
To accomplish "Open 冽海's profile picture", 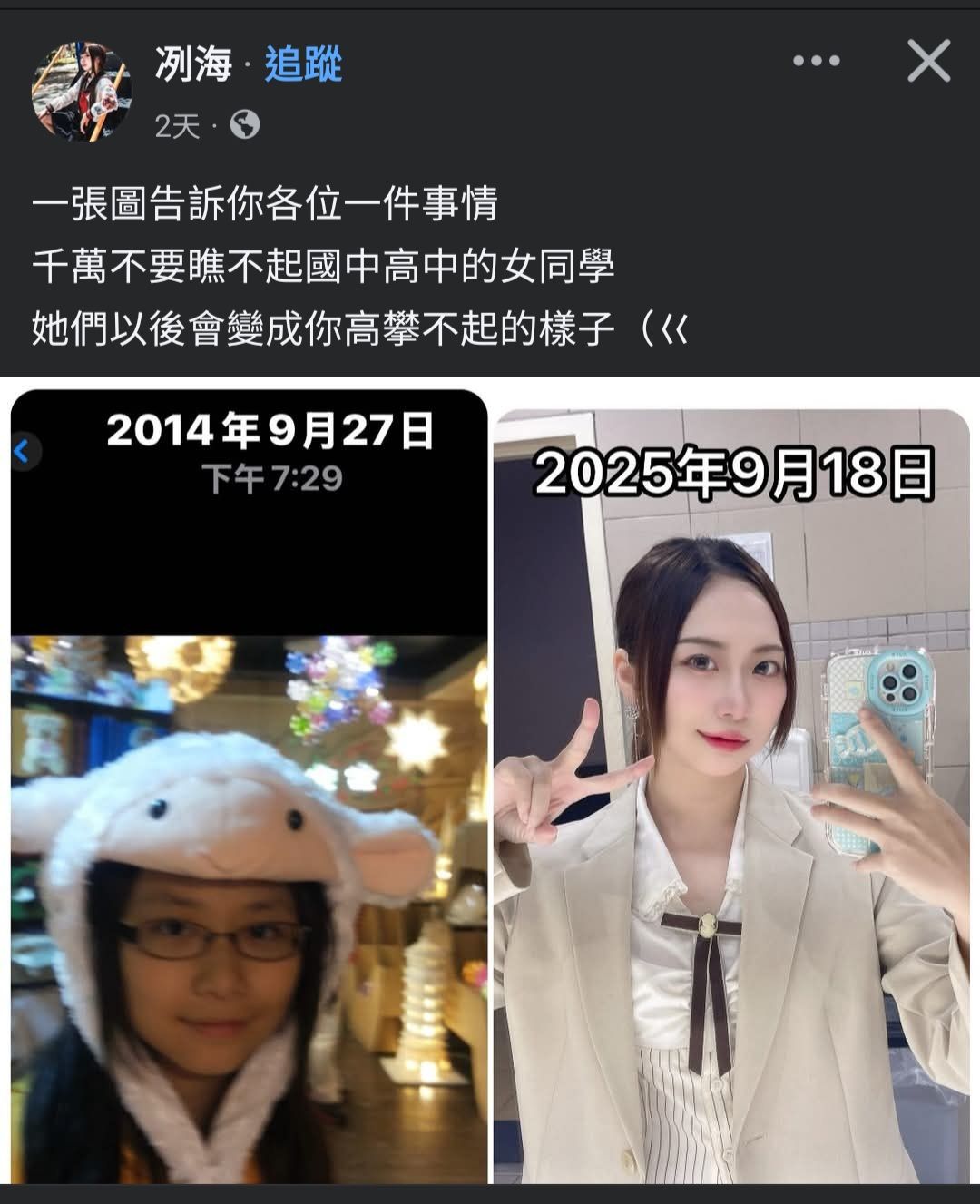I will click(82, 91).
